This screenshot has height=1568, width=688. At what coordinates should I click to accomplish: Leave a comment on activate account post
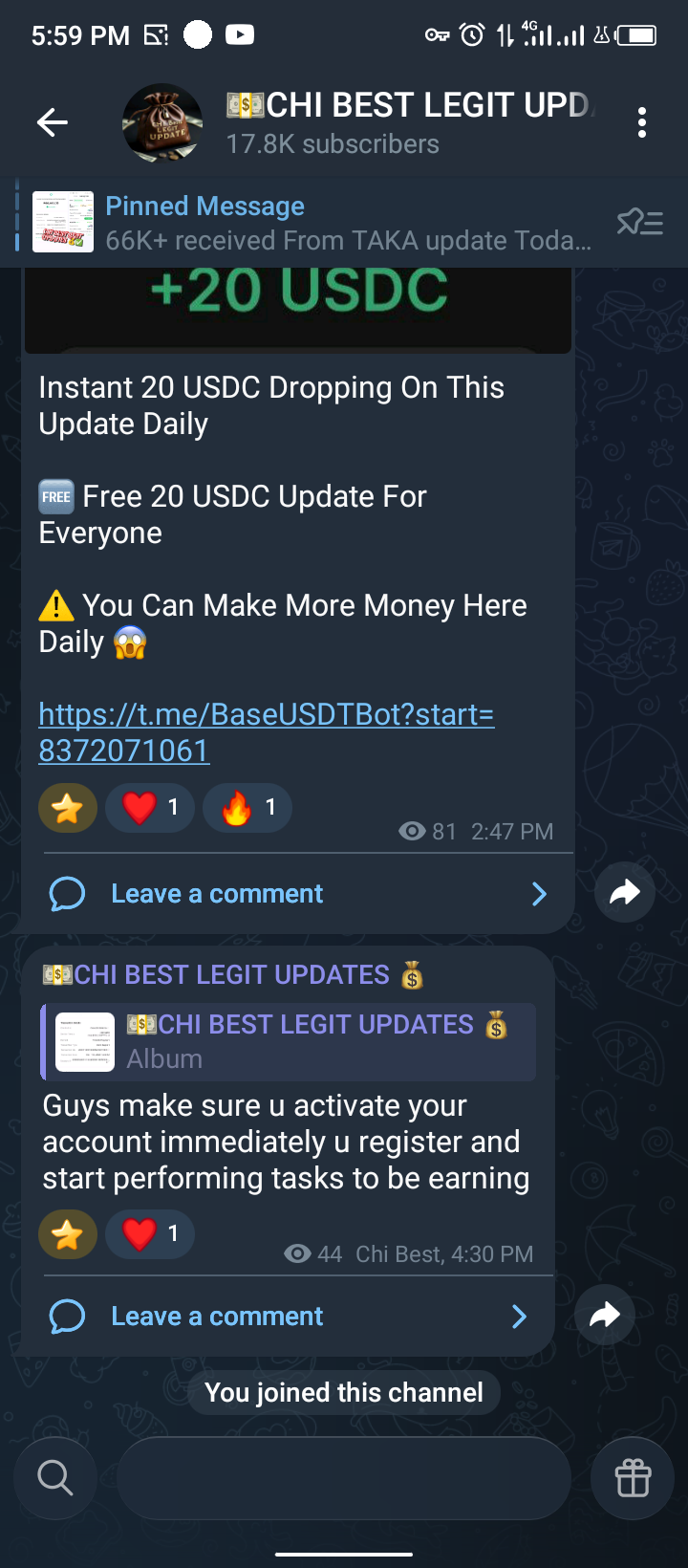click(x=218, y=1317)
